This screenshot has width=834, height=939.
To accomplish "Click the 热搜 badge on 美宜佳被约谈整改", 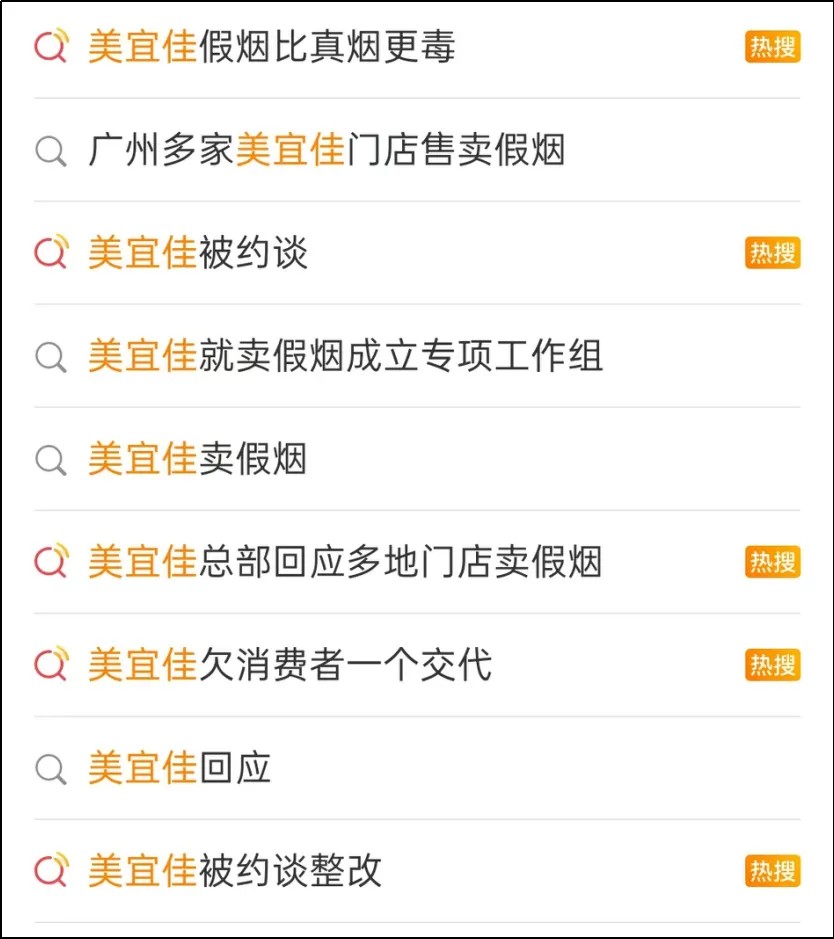I will point(773,871).
